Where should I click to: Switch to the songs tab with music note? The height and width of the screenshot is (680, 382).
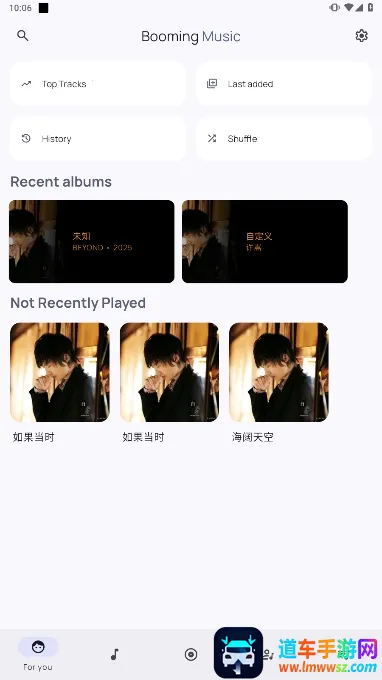pos(114,654)
